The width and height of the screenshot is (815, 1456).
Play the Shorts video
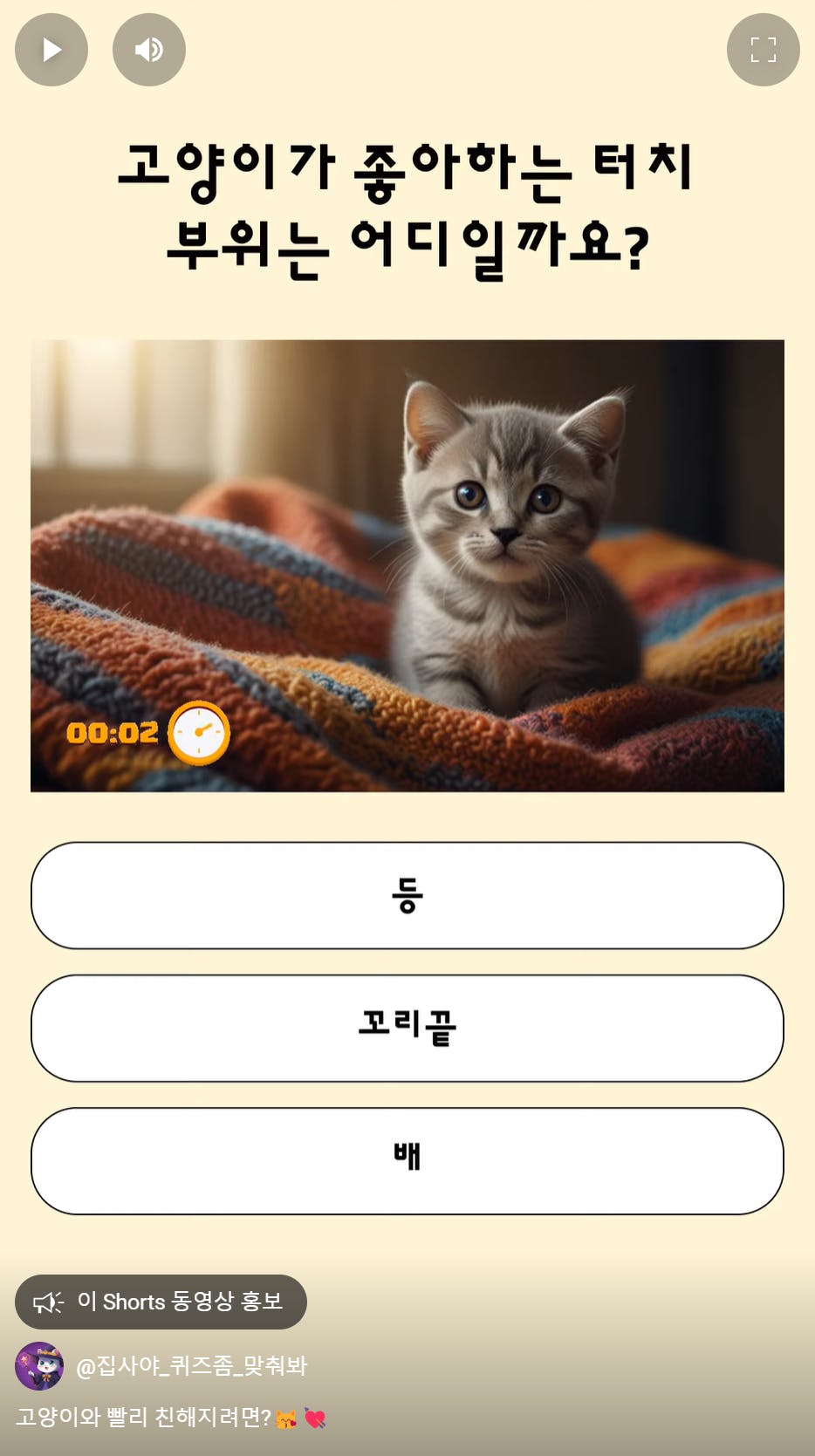51,50
